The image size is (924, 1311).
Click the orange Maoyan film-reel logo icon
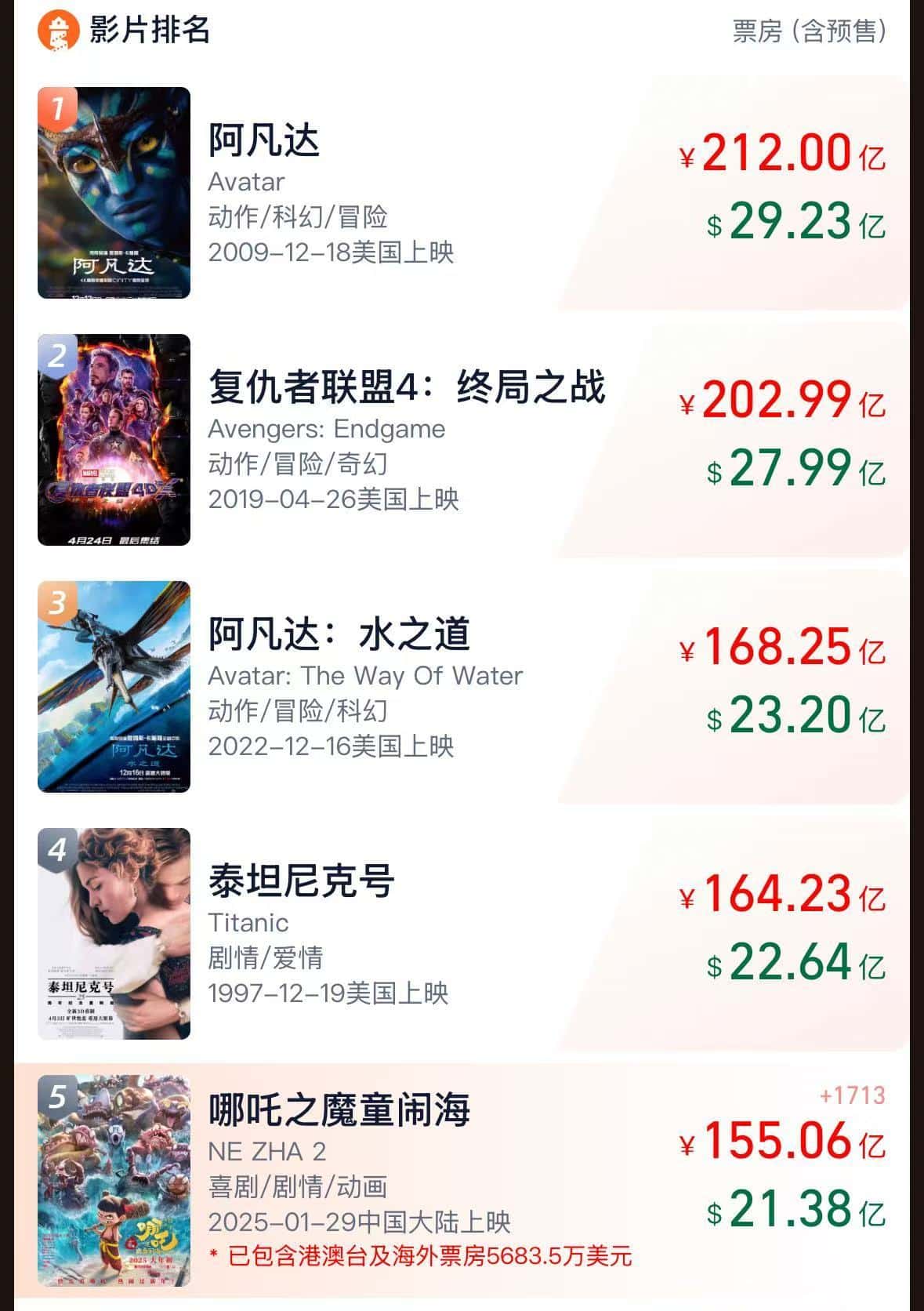coord(59,31)
